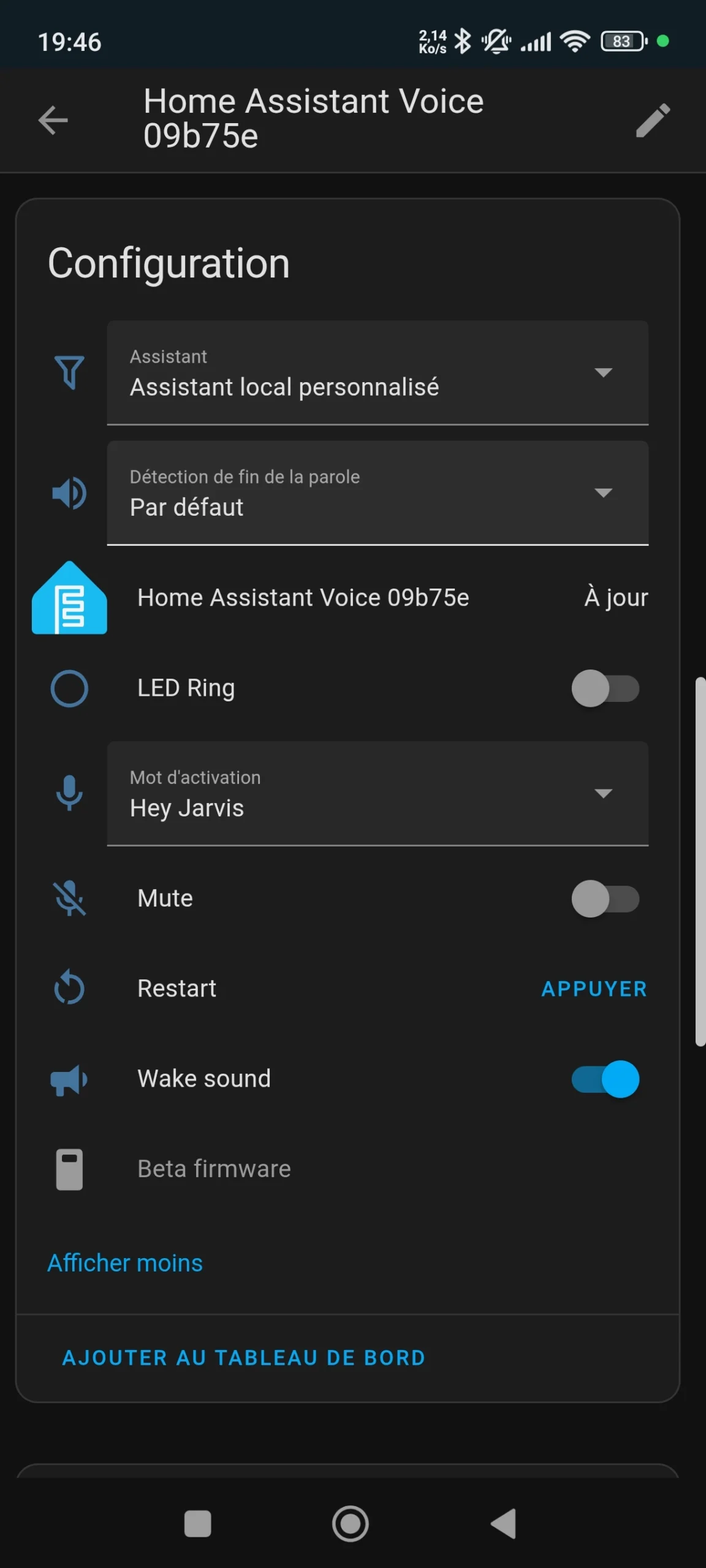Go to the system home screen
The width and height of the screenshot is (706, 1568).
click(x=351, y=1523)
